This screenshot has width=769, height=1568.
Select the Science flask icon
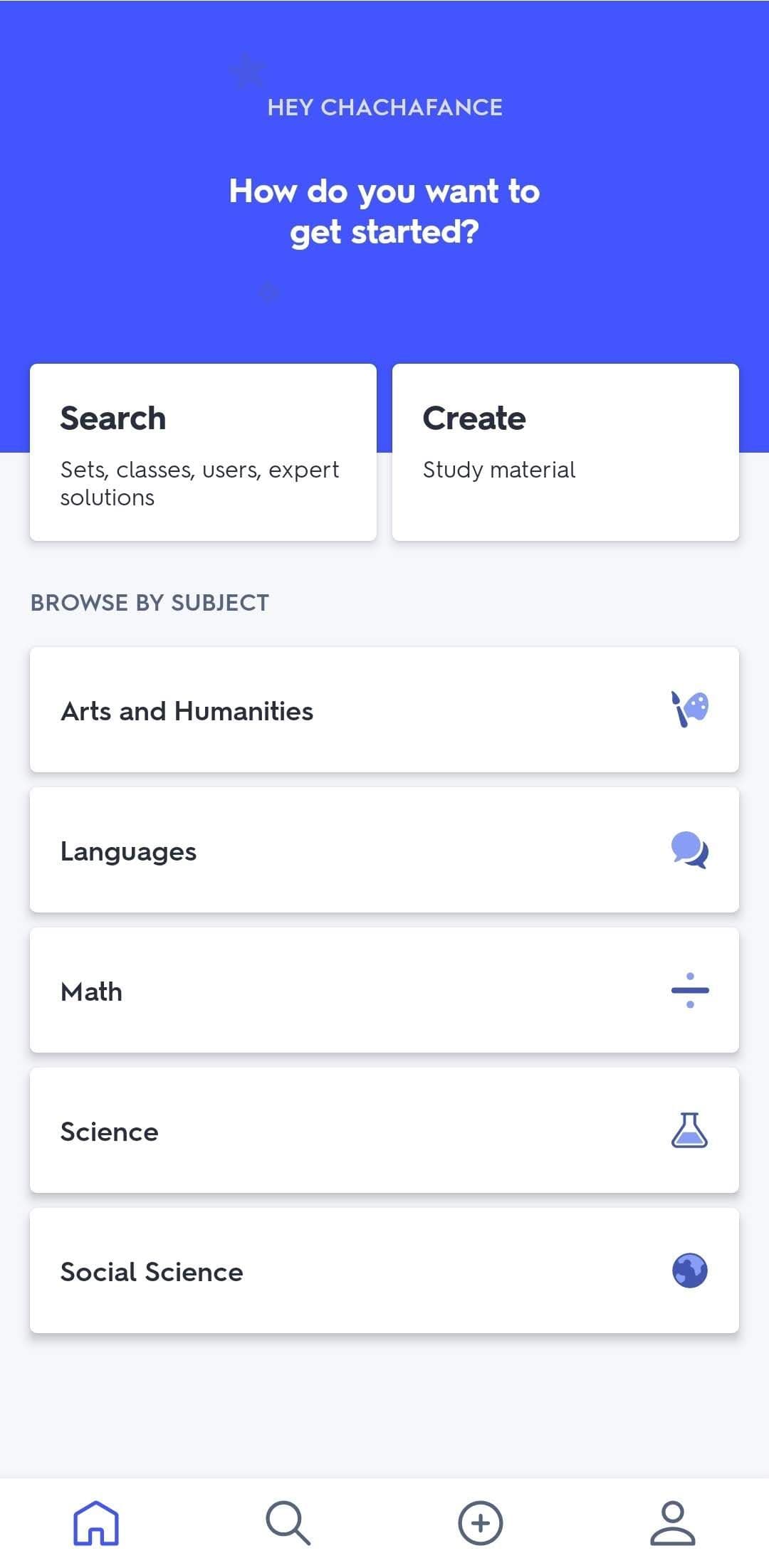pyautogui.click(x=689, y=1130)
